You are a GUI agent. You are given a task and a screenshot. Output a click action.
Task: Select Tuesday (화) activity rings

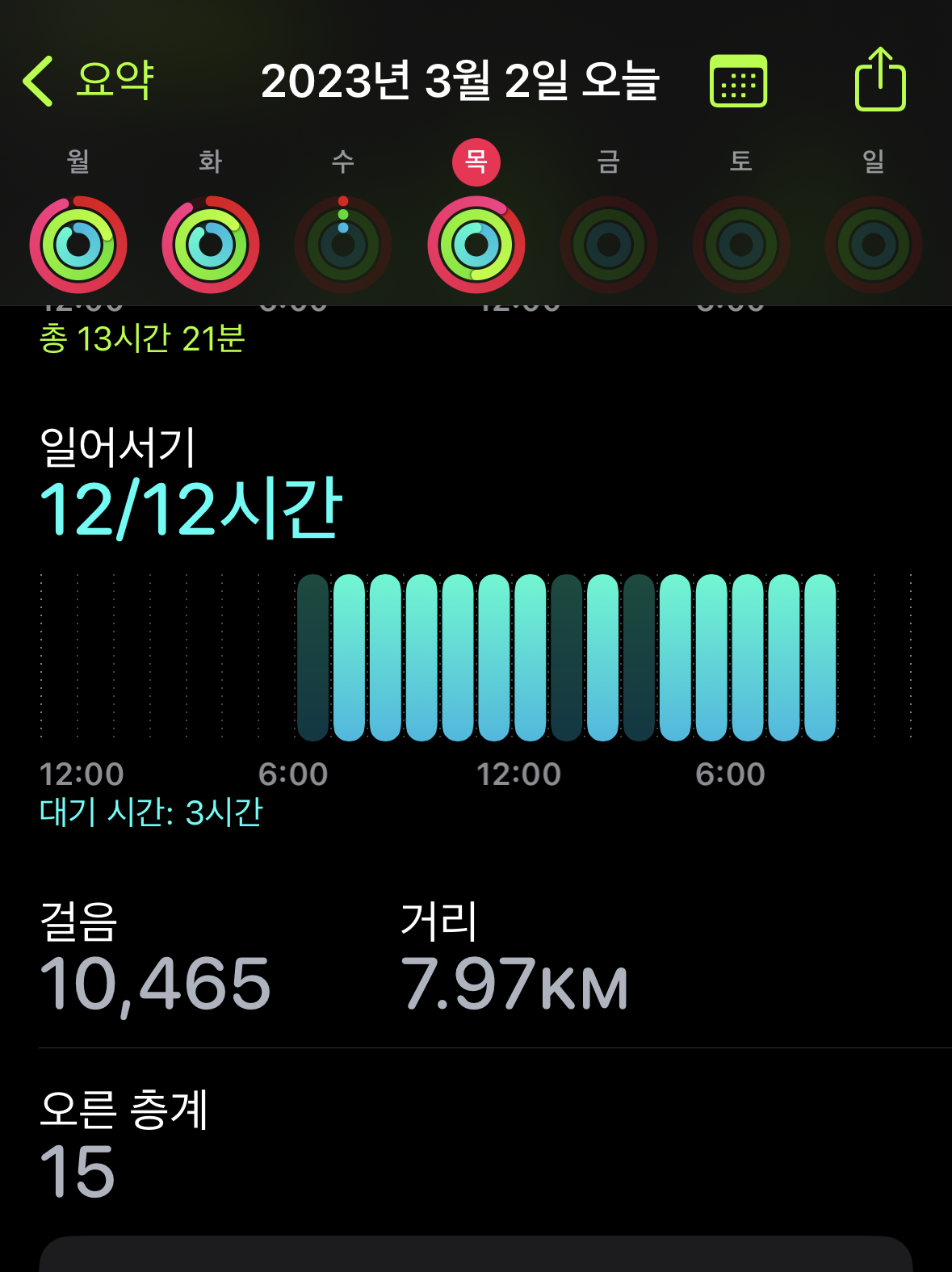pyautogui.click(x=211, y=244)
